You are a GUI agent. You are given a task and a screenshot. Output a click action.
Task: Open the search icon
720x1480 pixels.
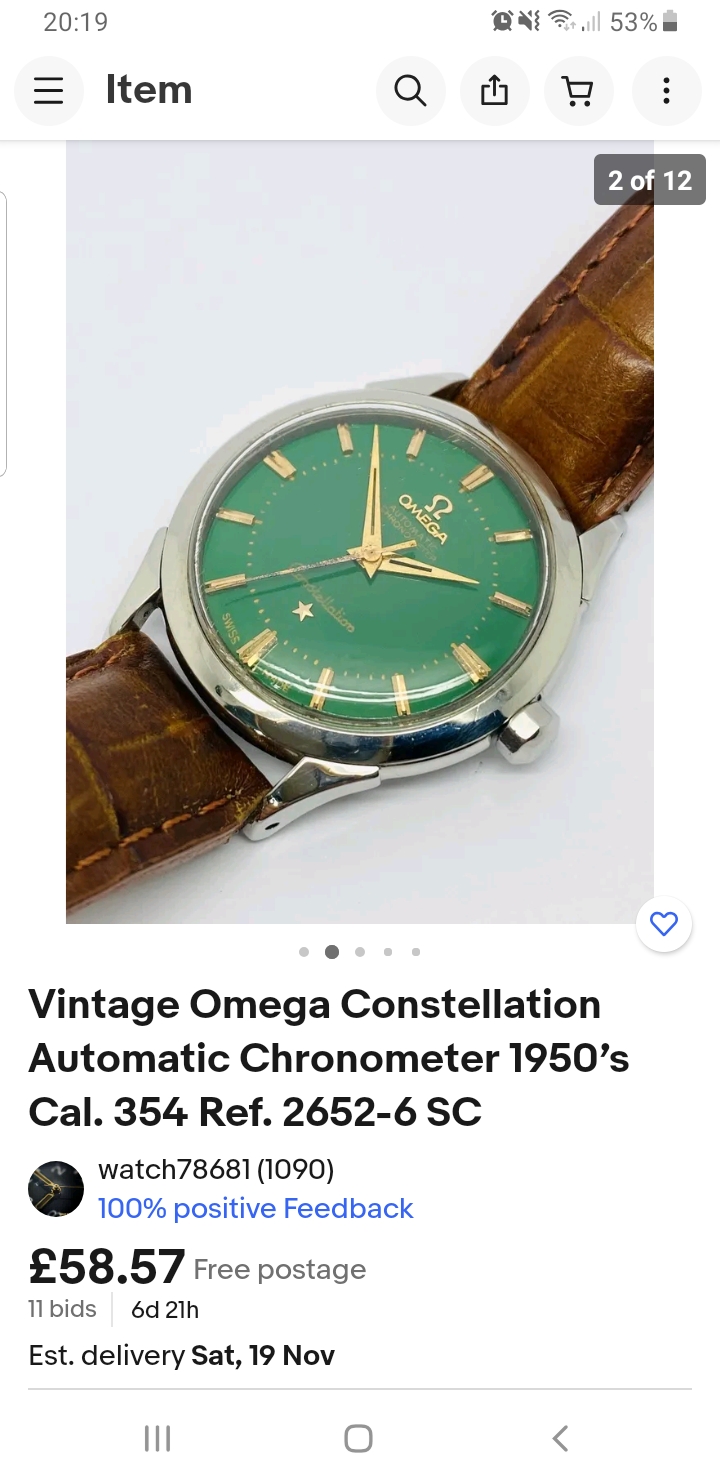point(410,91)
